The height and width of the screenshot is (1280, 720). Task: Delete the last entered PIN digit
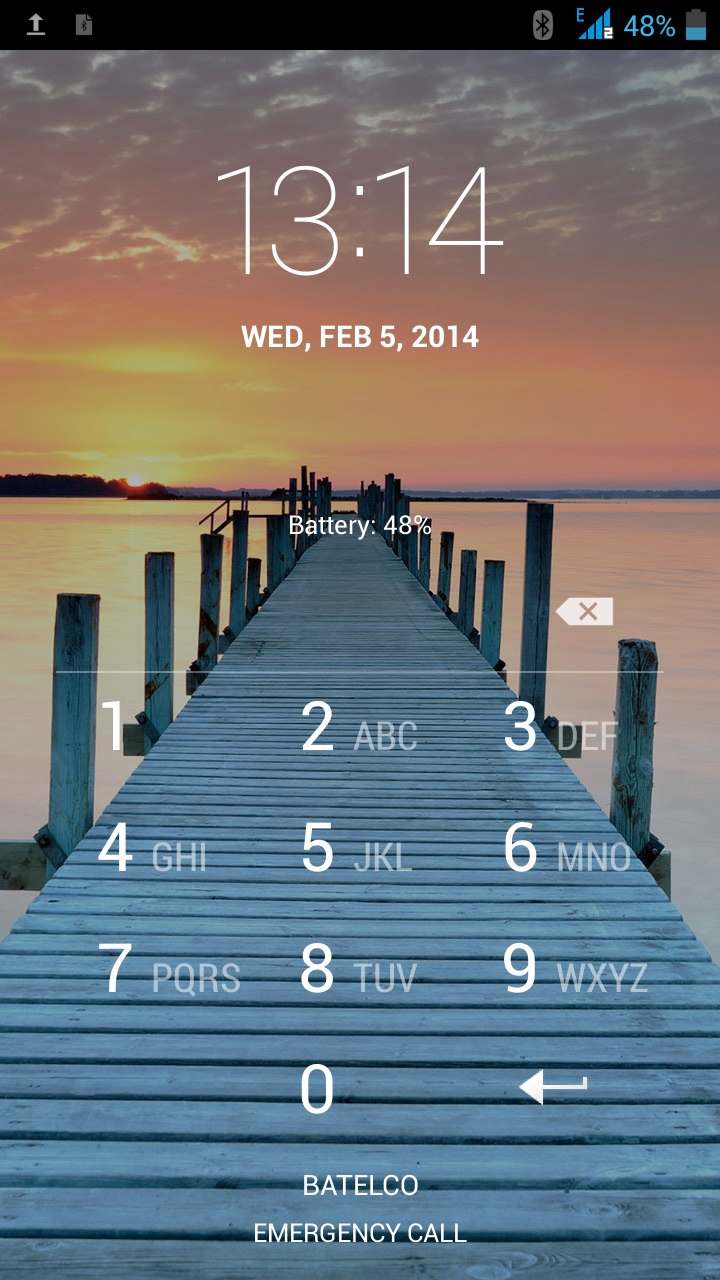tap(585, 612)
